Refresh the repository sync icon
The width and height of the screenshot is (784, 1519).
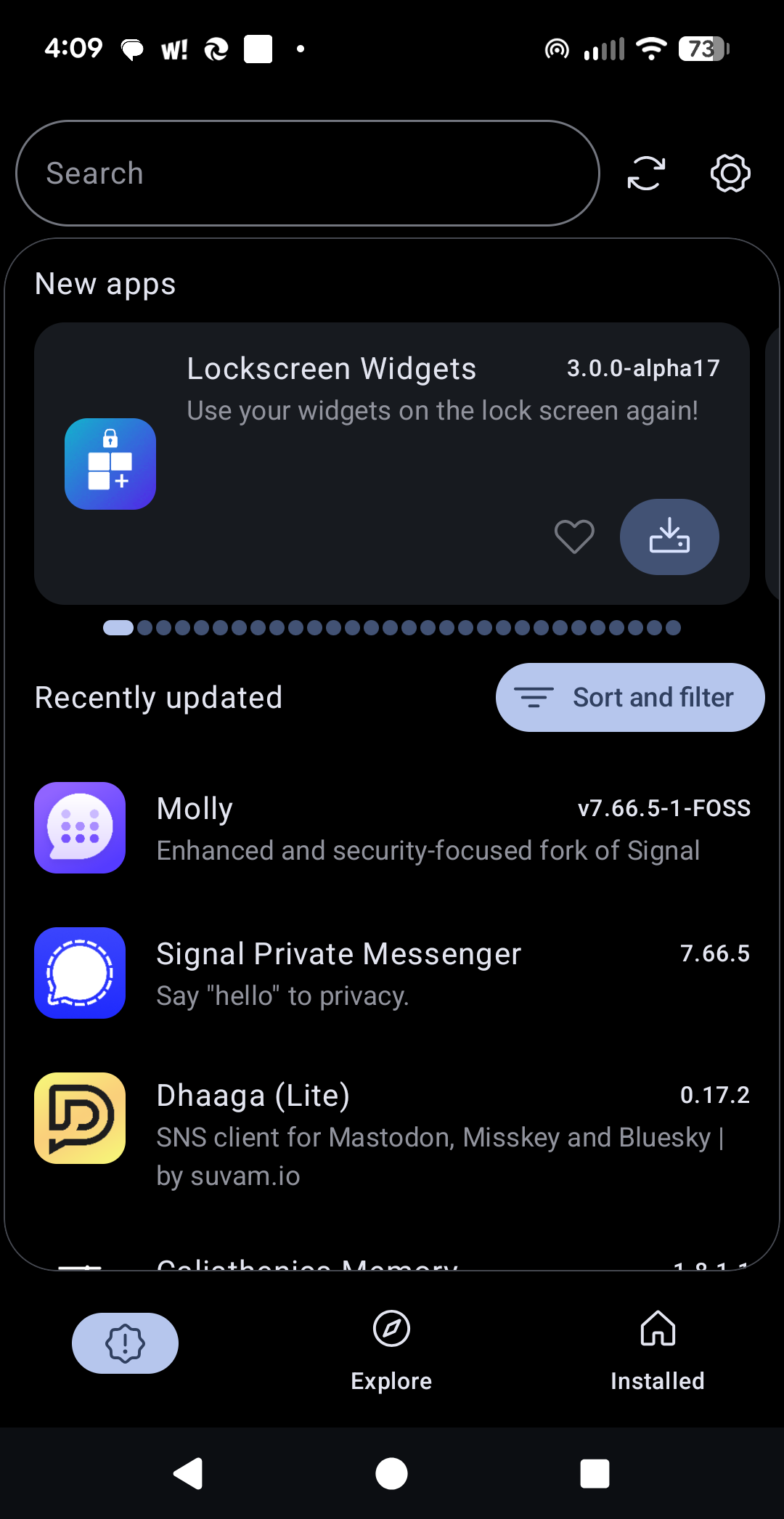coord(645,173)
